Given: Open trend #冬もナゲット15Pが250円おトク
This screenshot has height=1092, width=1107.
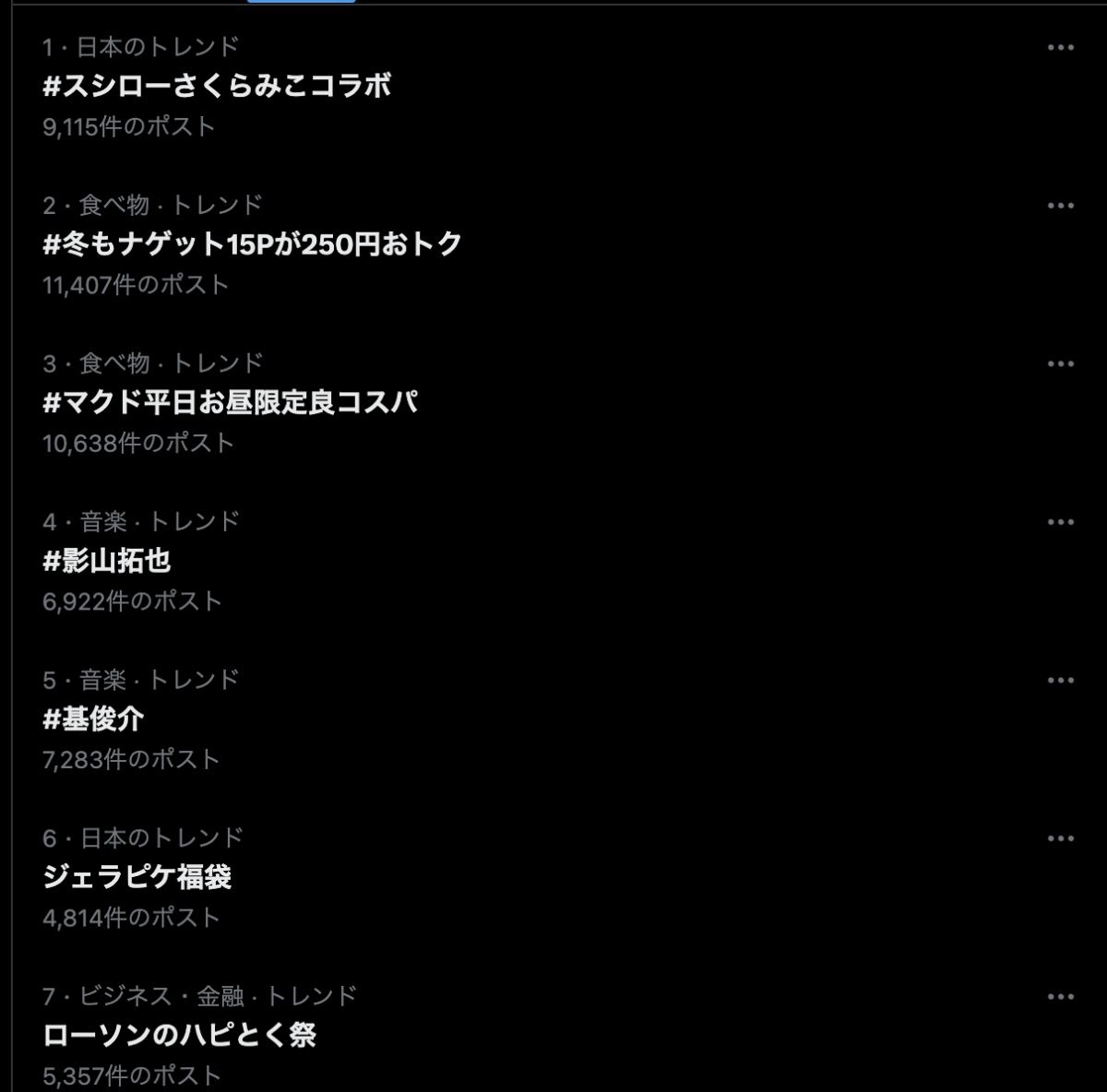Looking at the screenshot, I should [x=253, y=244].
